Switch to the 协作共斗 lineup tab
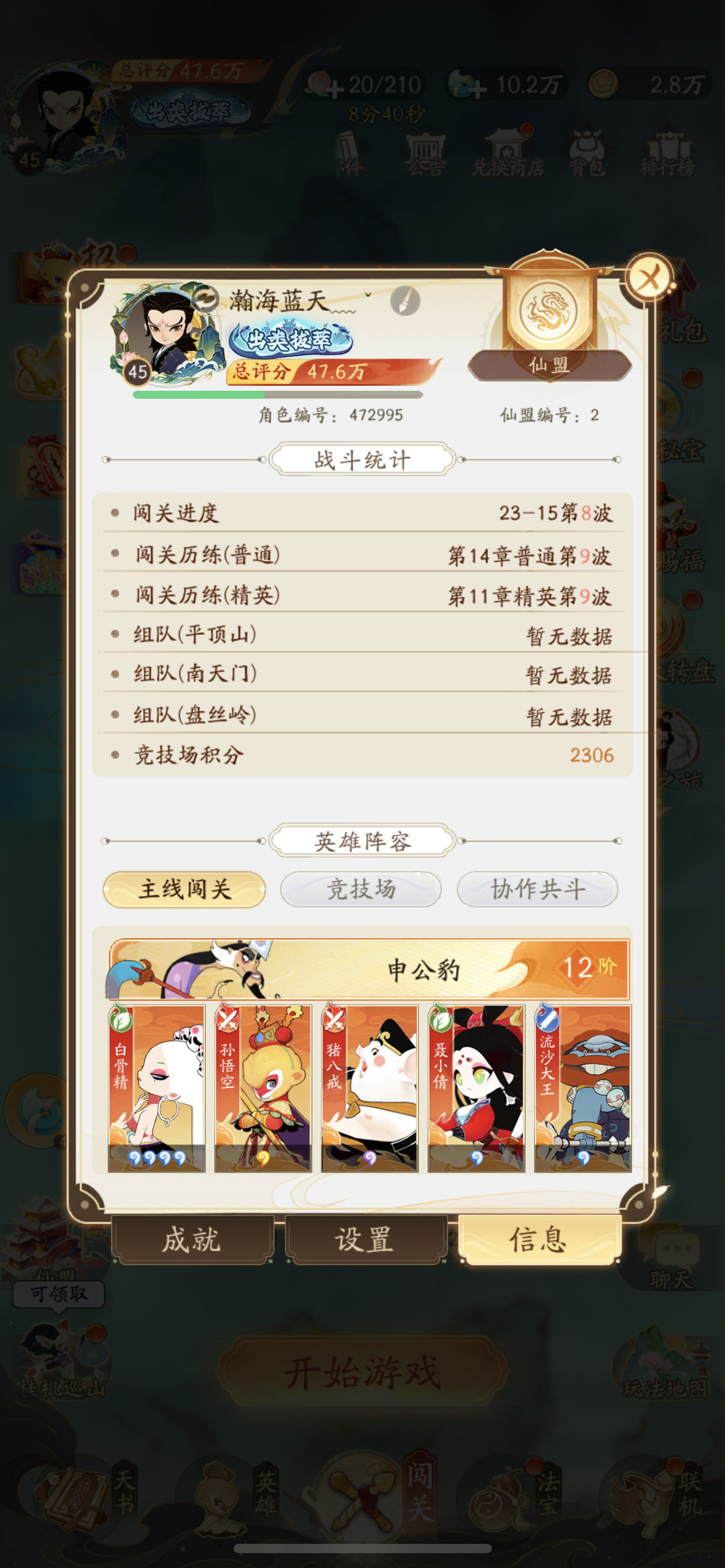The width and height of the screenshot is (725, 1568). pyautogui.click(x=538, y=889)
